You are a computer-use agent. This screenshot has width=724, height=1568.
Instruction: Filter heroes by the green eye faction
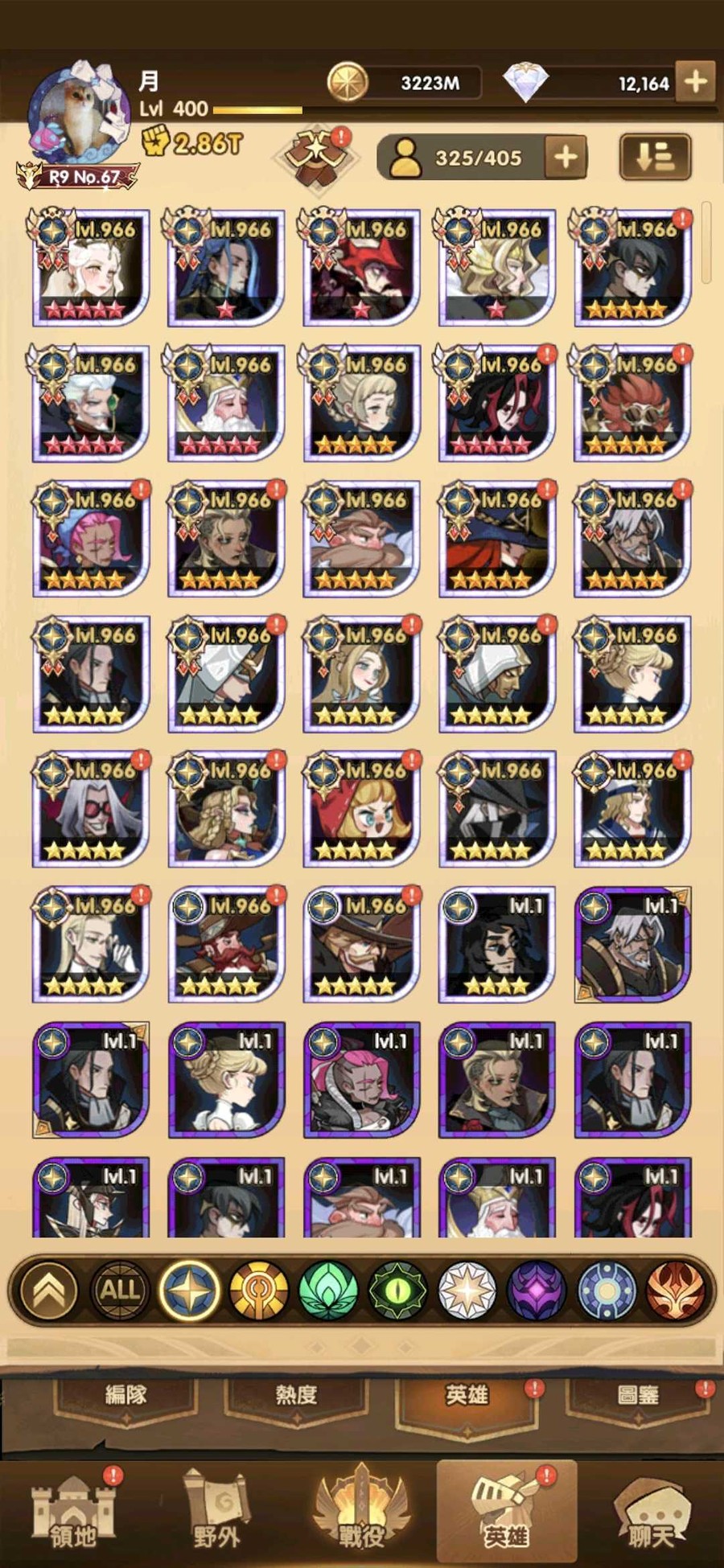397,1291
